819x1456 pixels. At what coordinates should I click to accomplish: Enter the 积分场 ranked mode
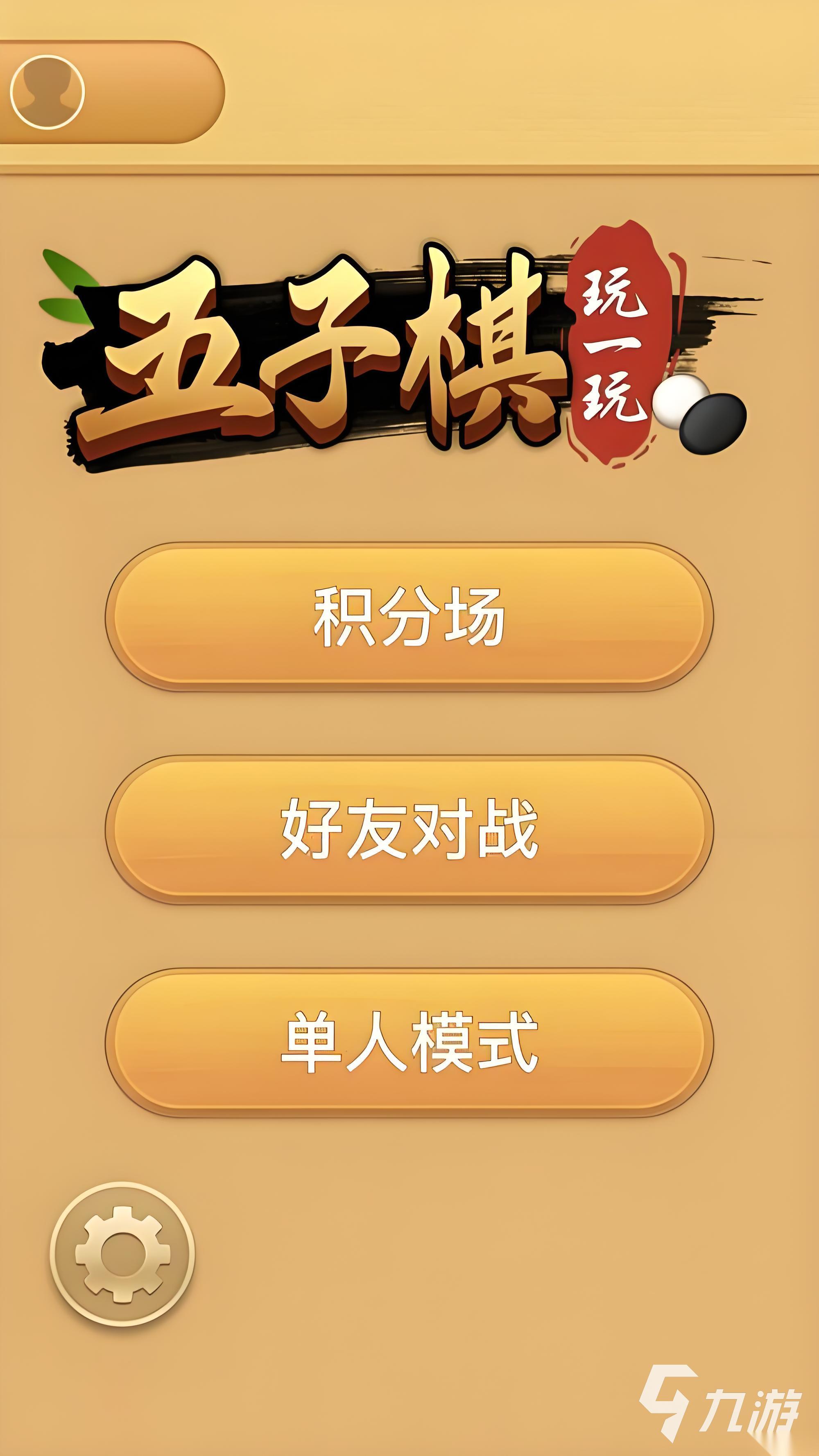tap(409, 617)
